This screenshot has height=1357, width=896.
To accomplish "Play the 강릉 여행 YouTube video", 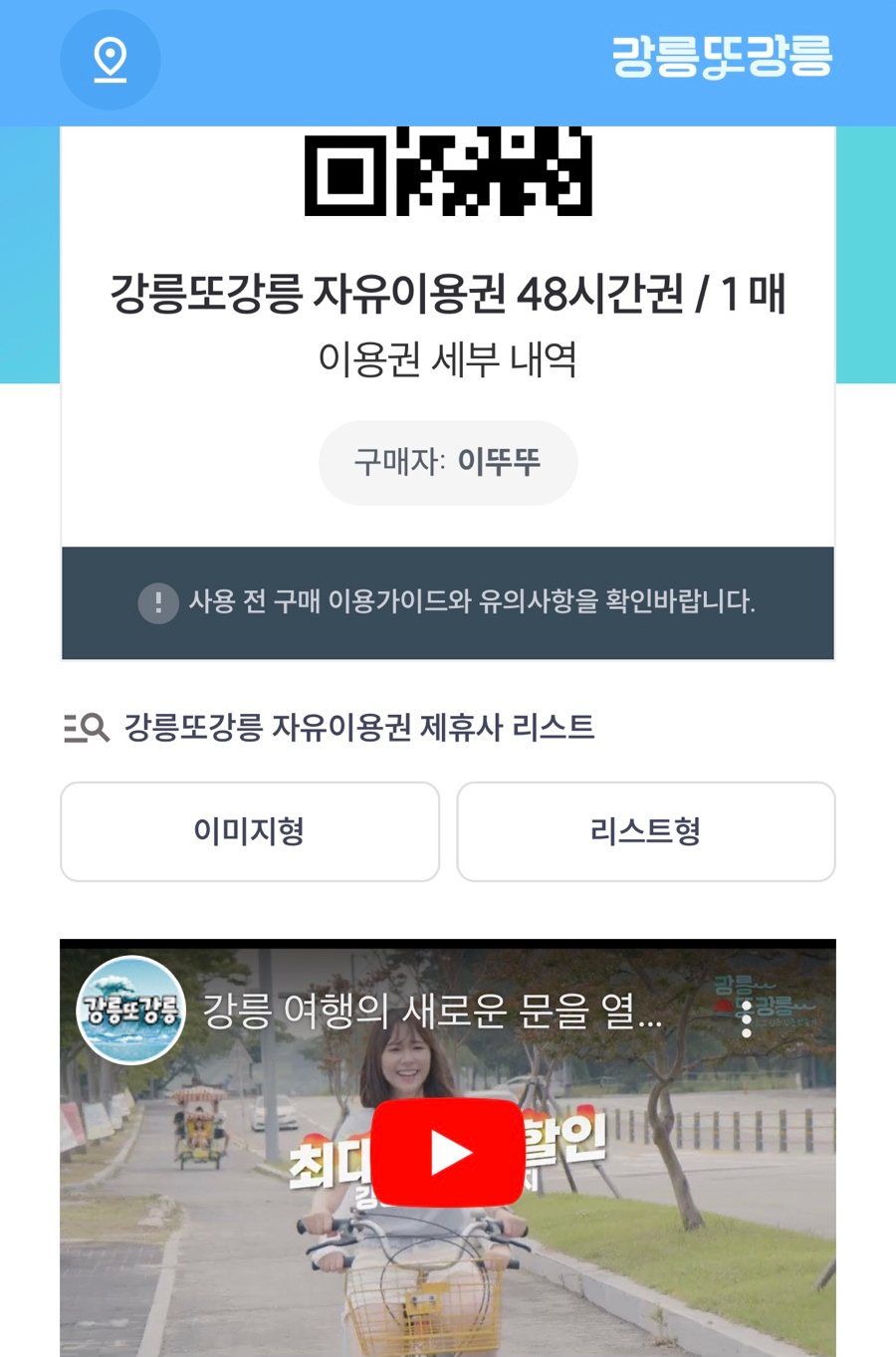I will point(448,1152).
